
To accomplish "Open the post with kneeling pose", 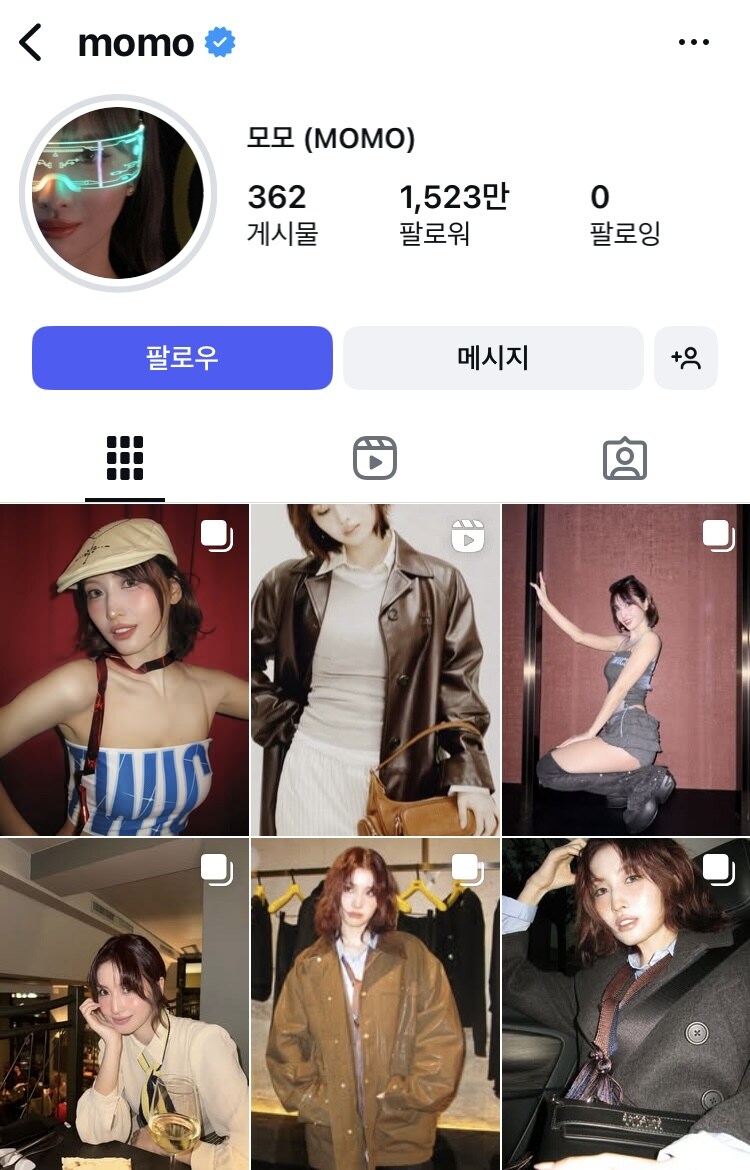I will click(626, 670).
